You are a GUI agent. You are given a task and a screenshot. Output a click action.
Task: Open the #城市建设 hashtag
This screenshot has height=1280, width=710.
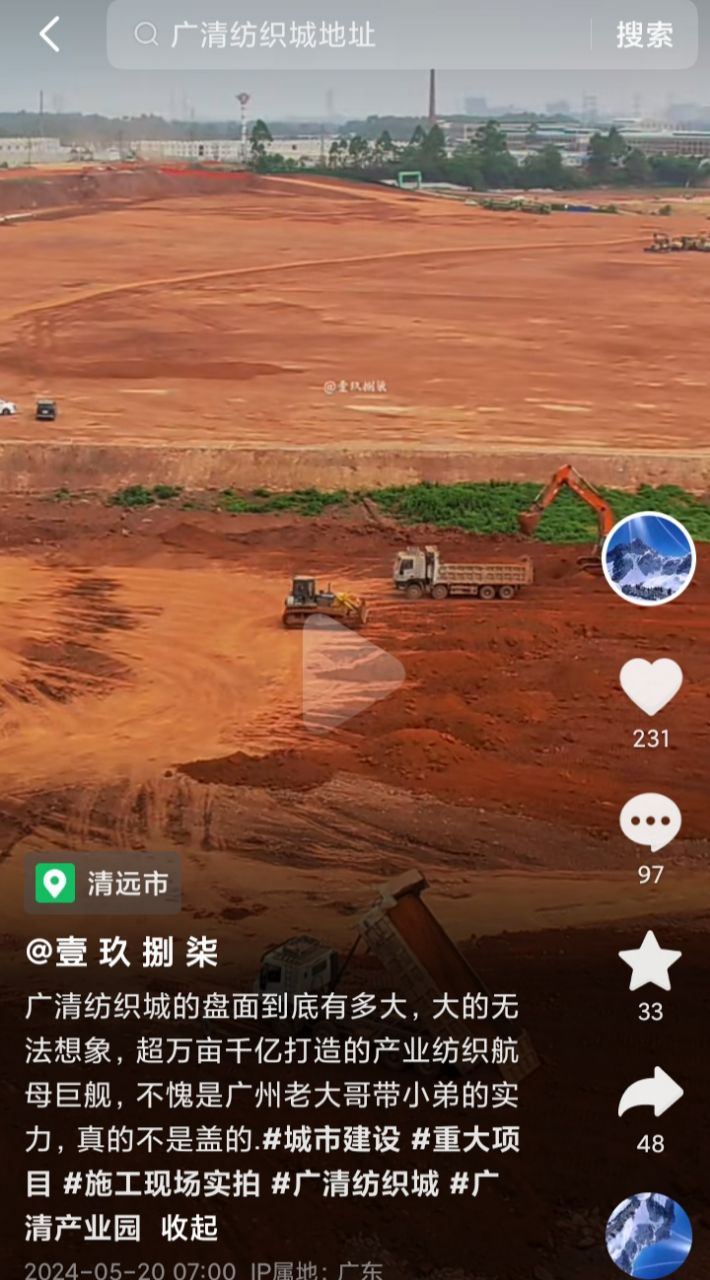pos(331,1139)
